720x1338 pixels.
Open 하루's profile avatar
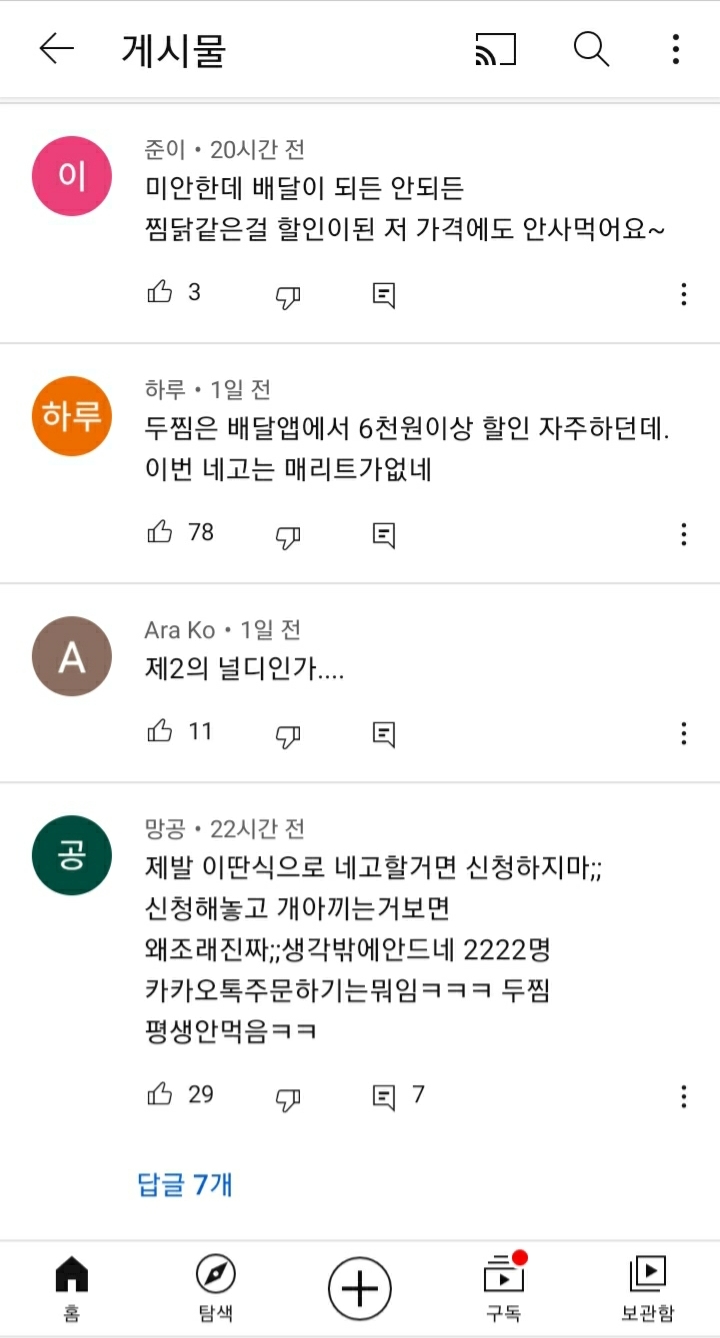point(72,416)
